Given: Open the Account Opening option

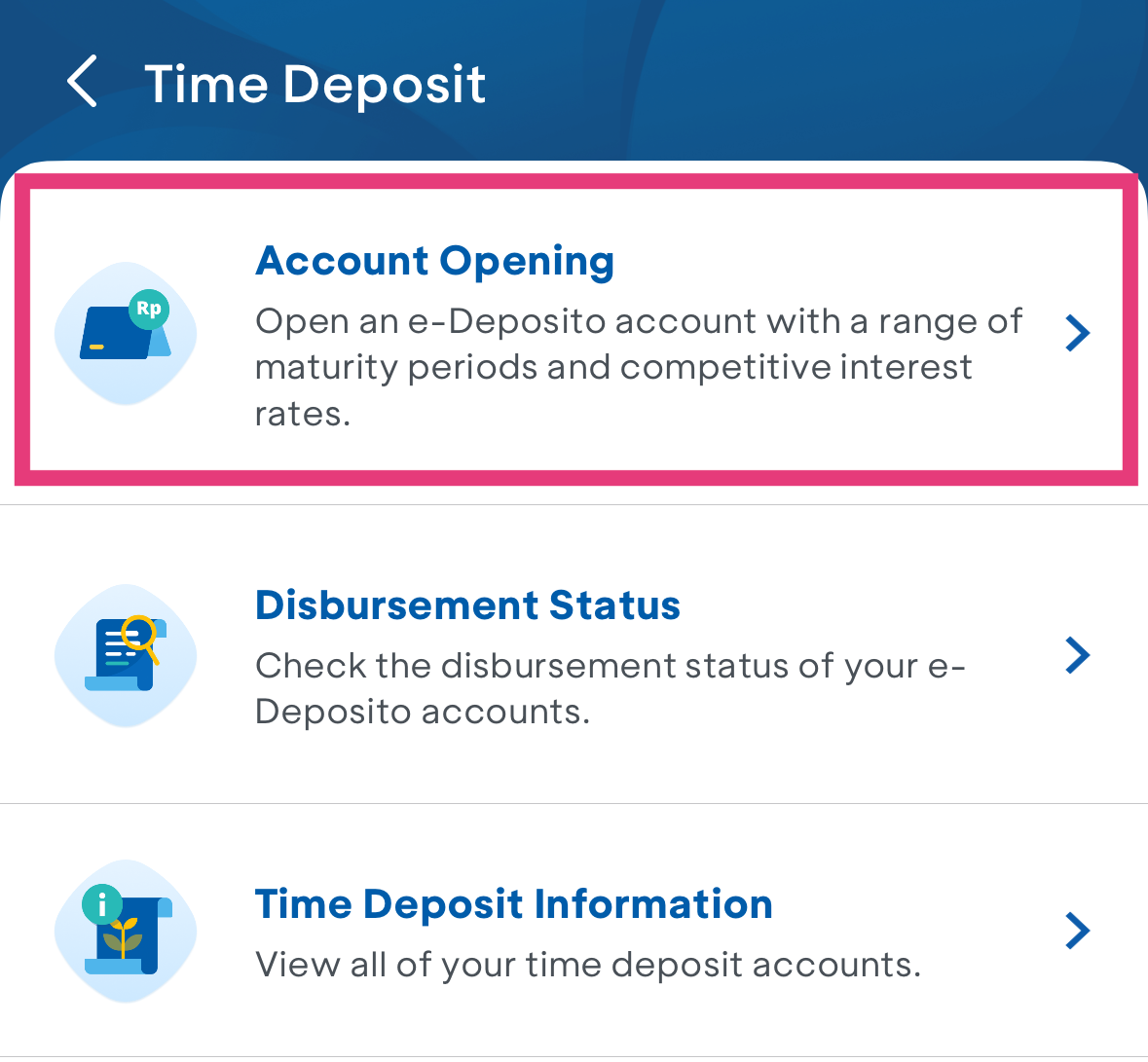Looking at the screenshot, I should [574, 331].
